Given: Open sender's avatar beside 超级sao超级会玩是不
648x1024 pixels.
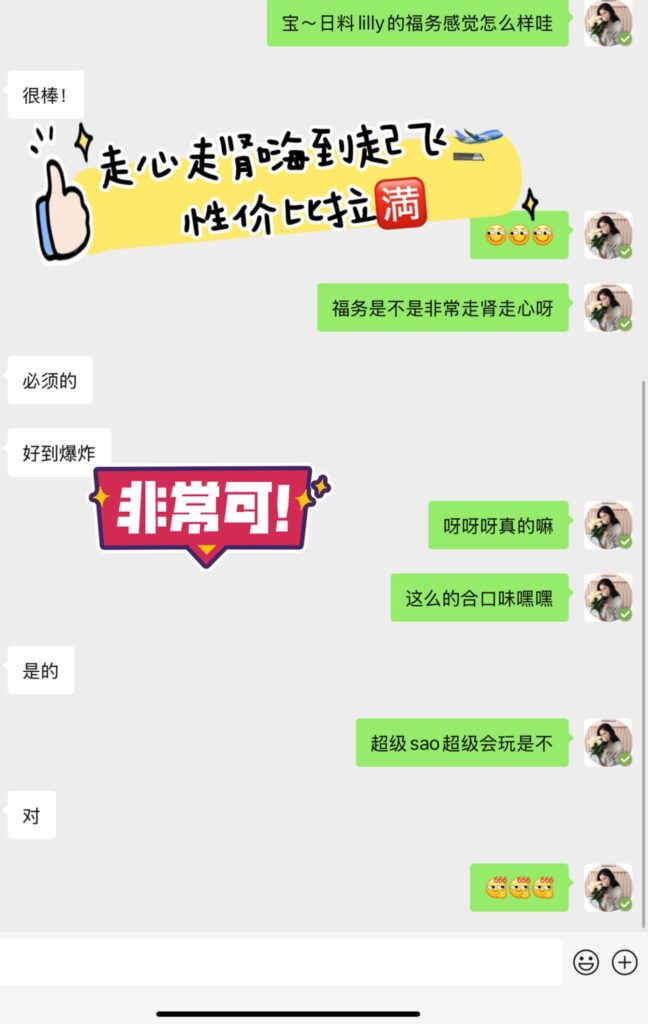Looking at the screenshot, I should point(608,743).
